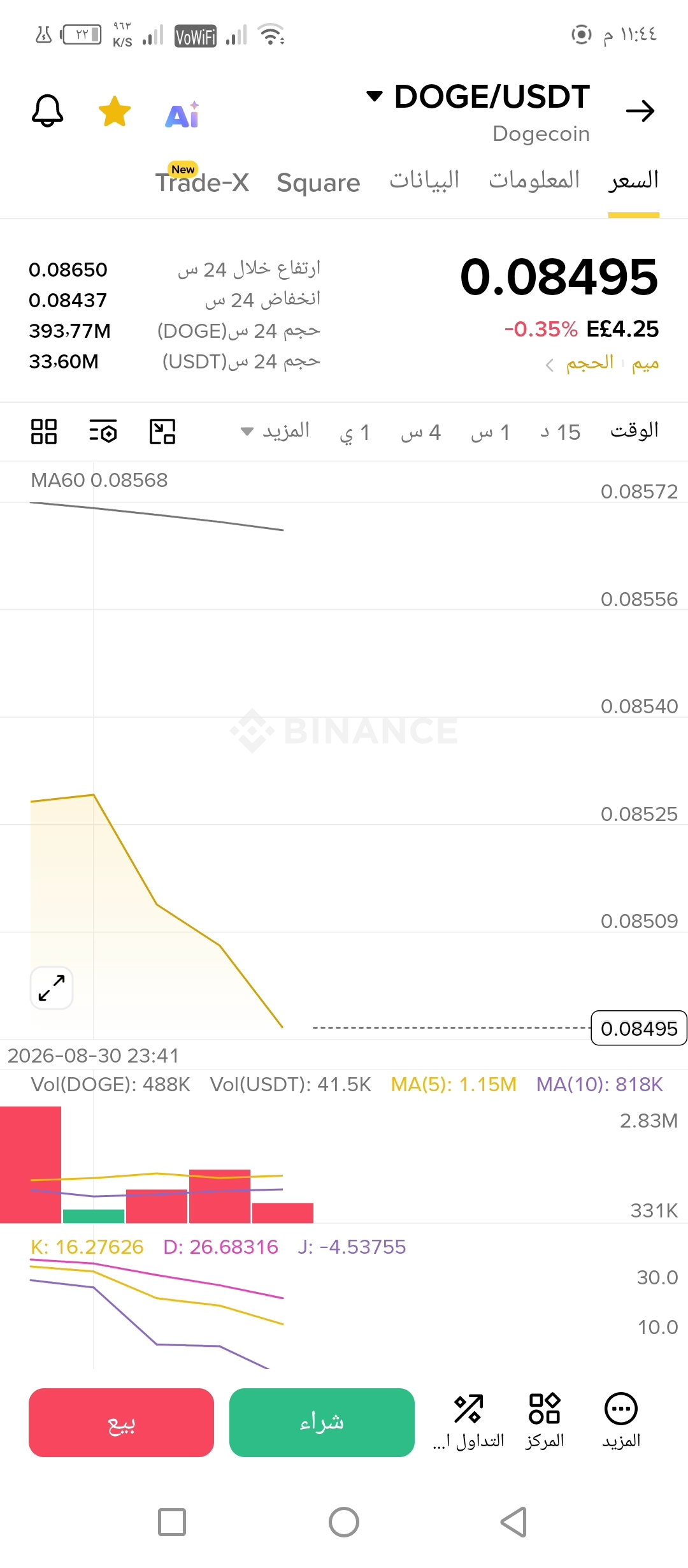Expand the chart to full screen
Image resolution: width=688 pixels, height=1568 pixels.
click(x=52, y=988)
